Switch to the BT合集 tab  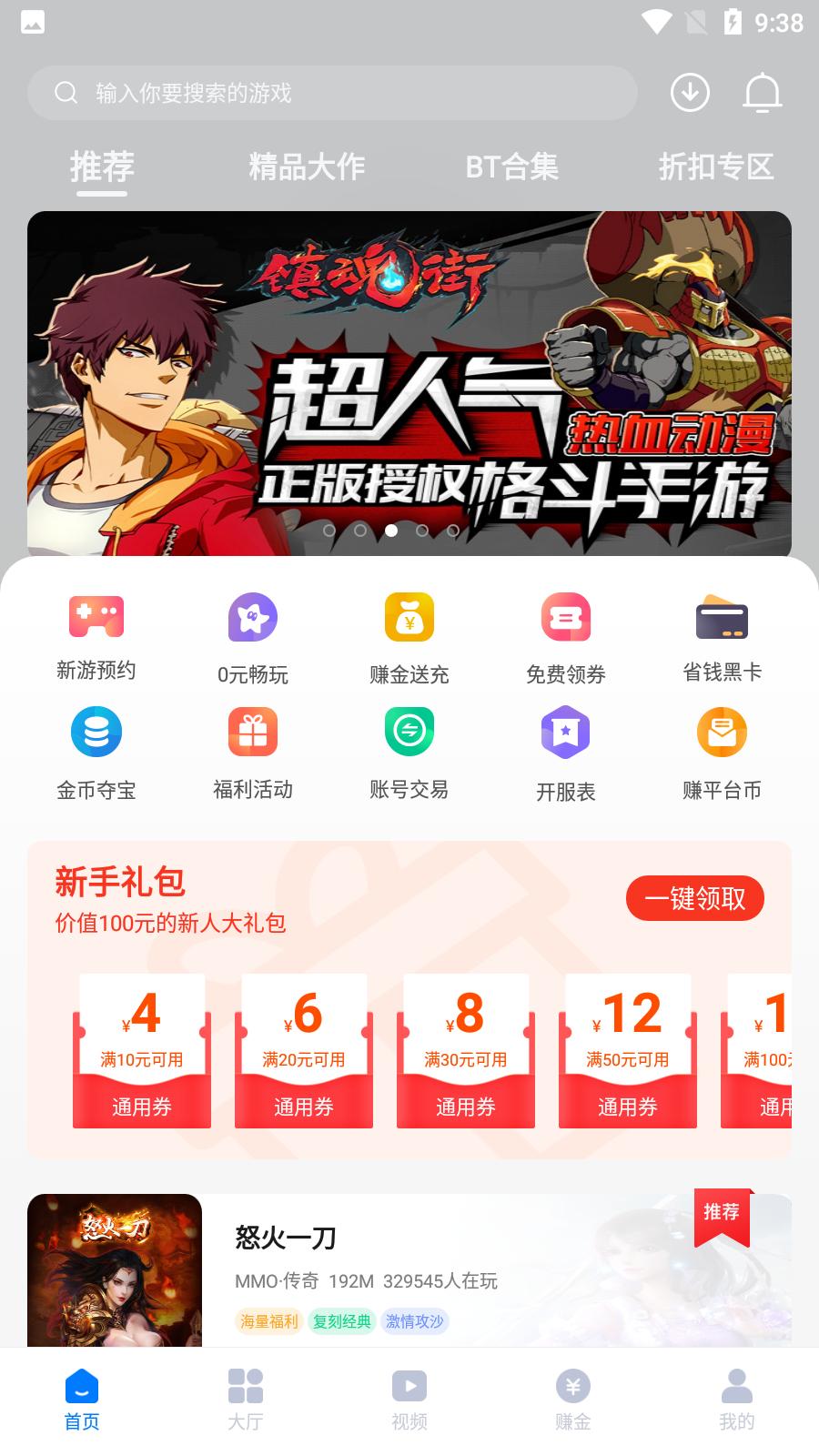tap(511, 167)
